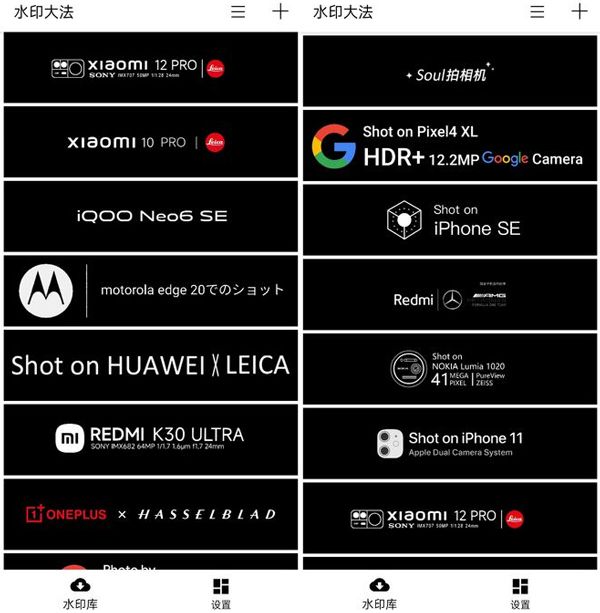Image resolution: width=600 pixels, height=613 pixels.
Task: Open the Shot on HUAWEI LEICA watermark
Action: [150, 365]
